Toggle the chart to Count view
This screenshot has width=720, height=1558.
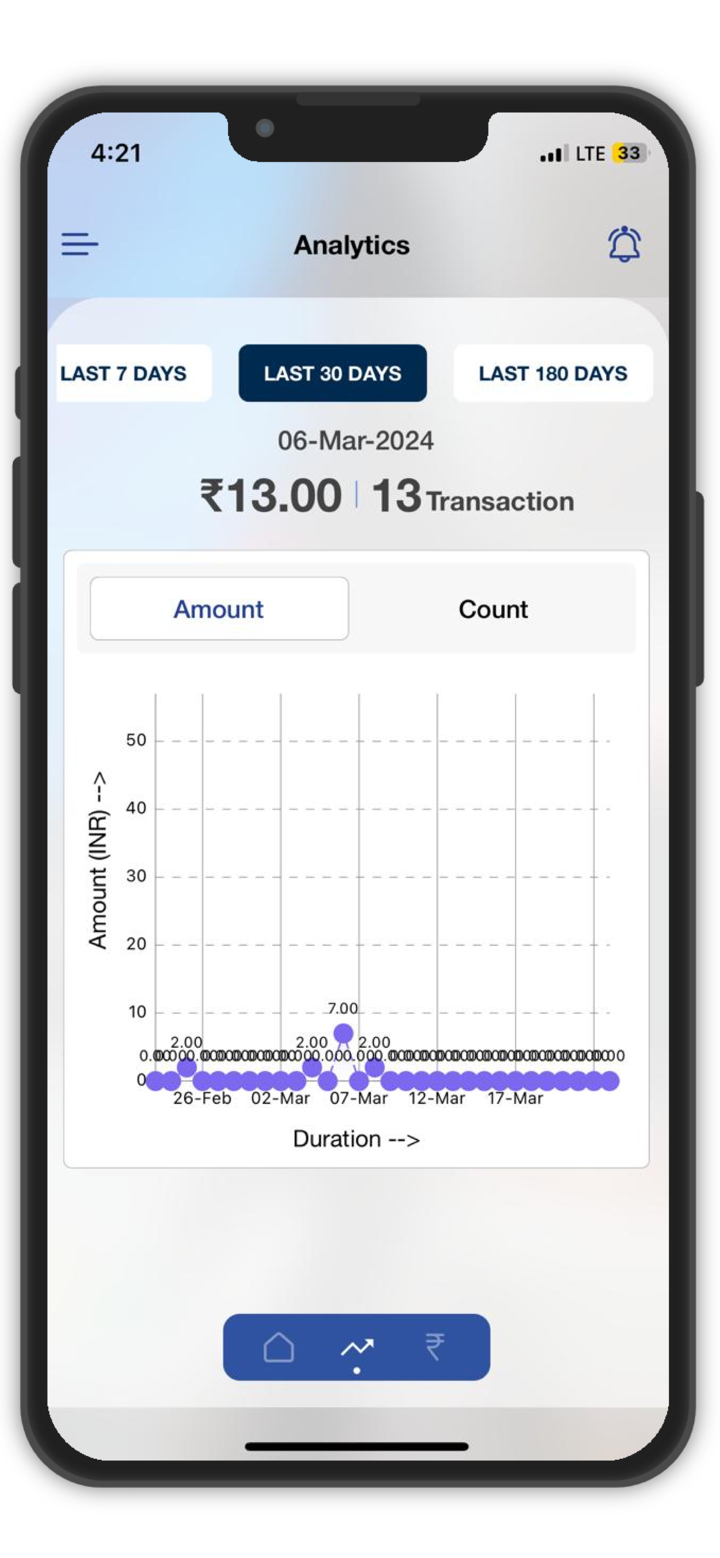pos(491,608)
